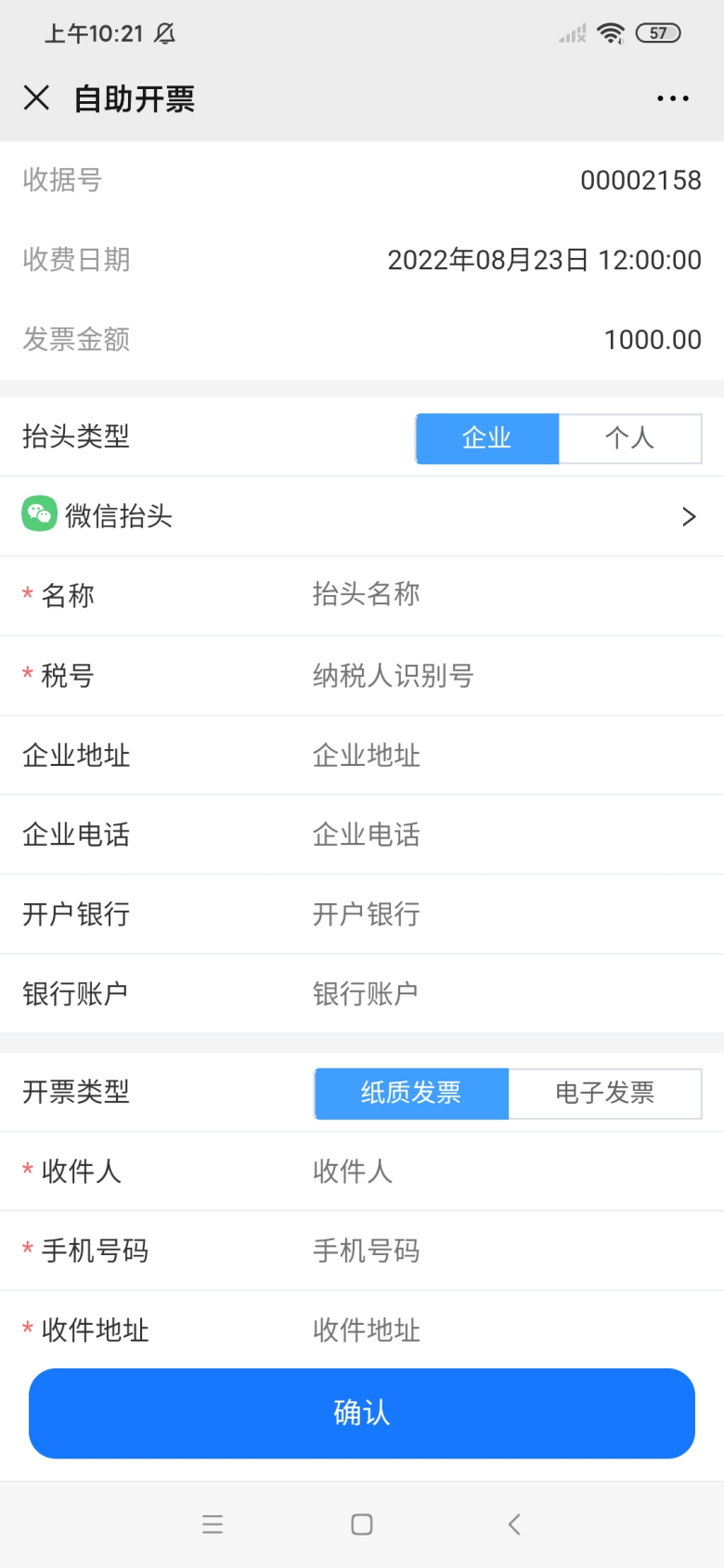724x1568 pixels.
Task: Open the three-dot overflow menu
Action: (x=672, y=98)
